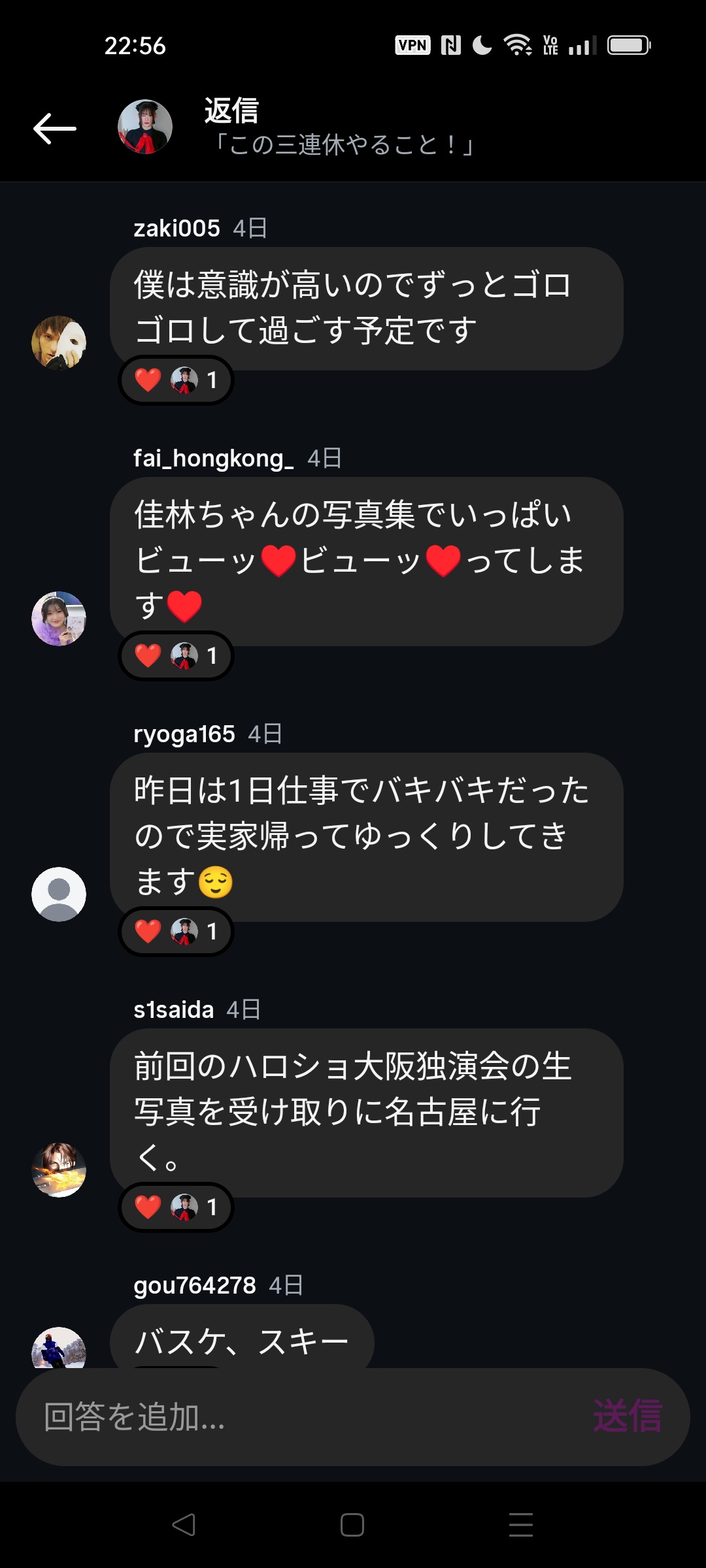Tap heart reaction under s1saida's reply
The image size is (706, 1568).
(148, 1207)
